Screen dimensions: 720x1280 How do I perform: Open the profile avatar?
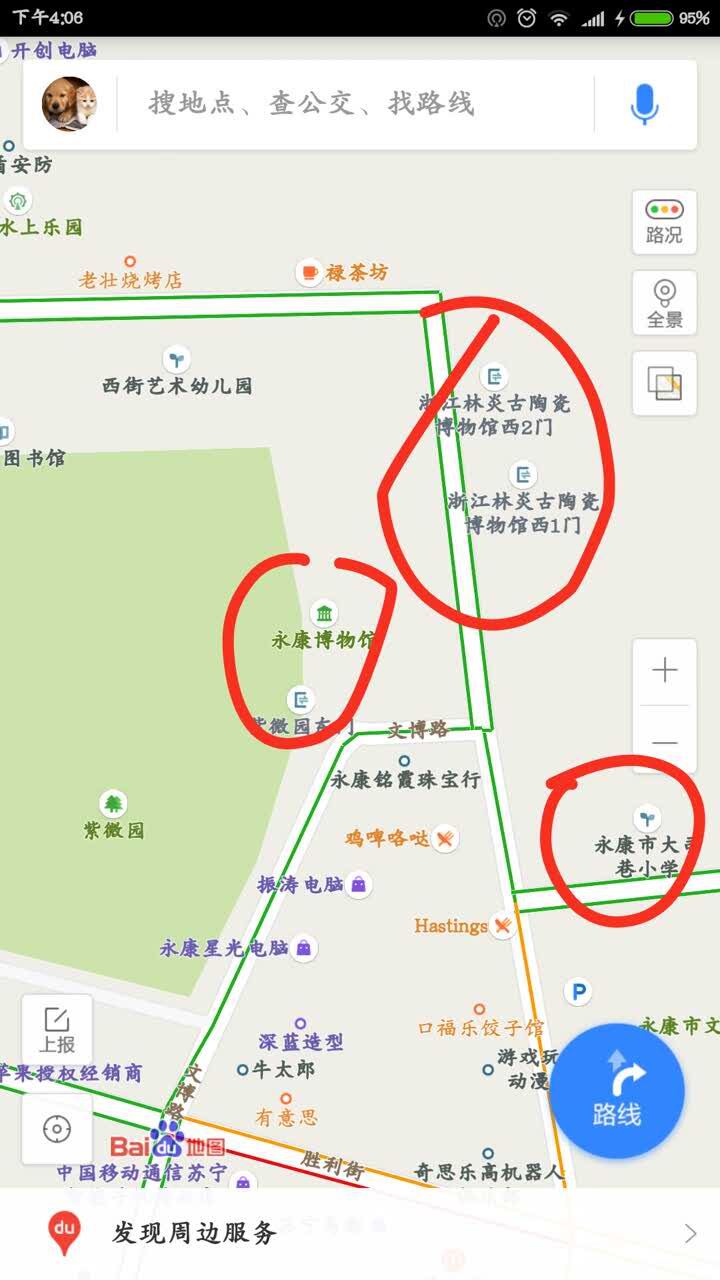(x=70, y=104)
